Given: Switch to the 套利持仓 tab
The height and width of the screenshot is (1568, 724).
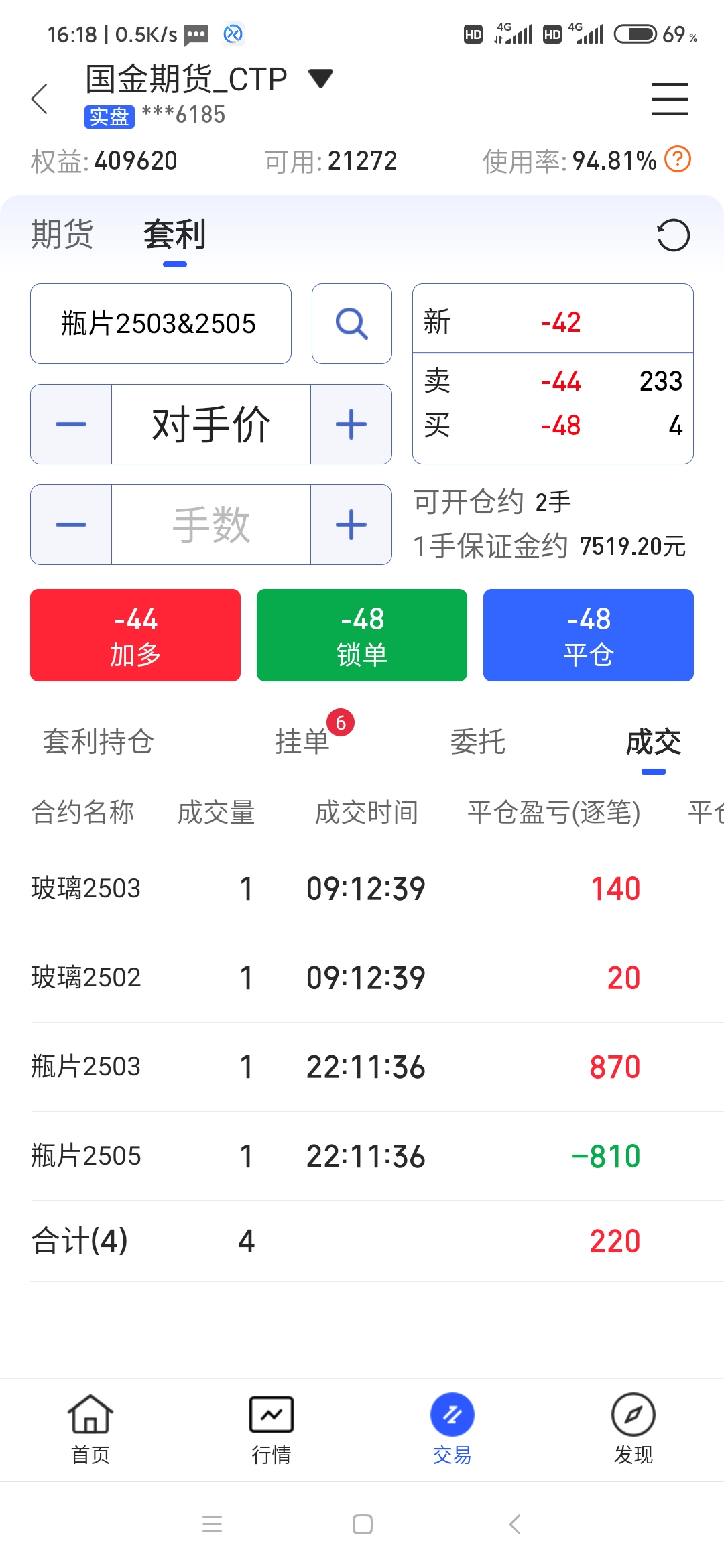Looking at the screenshot, I should tap(99, 742).
